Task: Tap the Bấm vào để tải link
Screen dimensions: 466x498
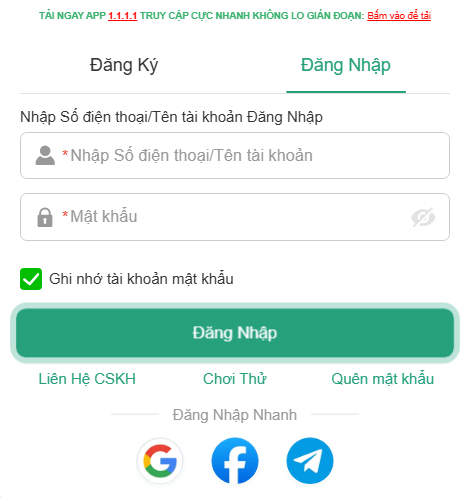Action: point(399,16)
